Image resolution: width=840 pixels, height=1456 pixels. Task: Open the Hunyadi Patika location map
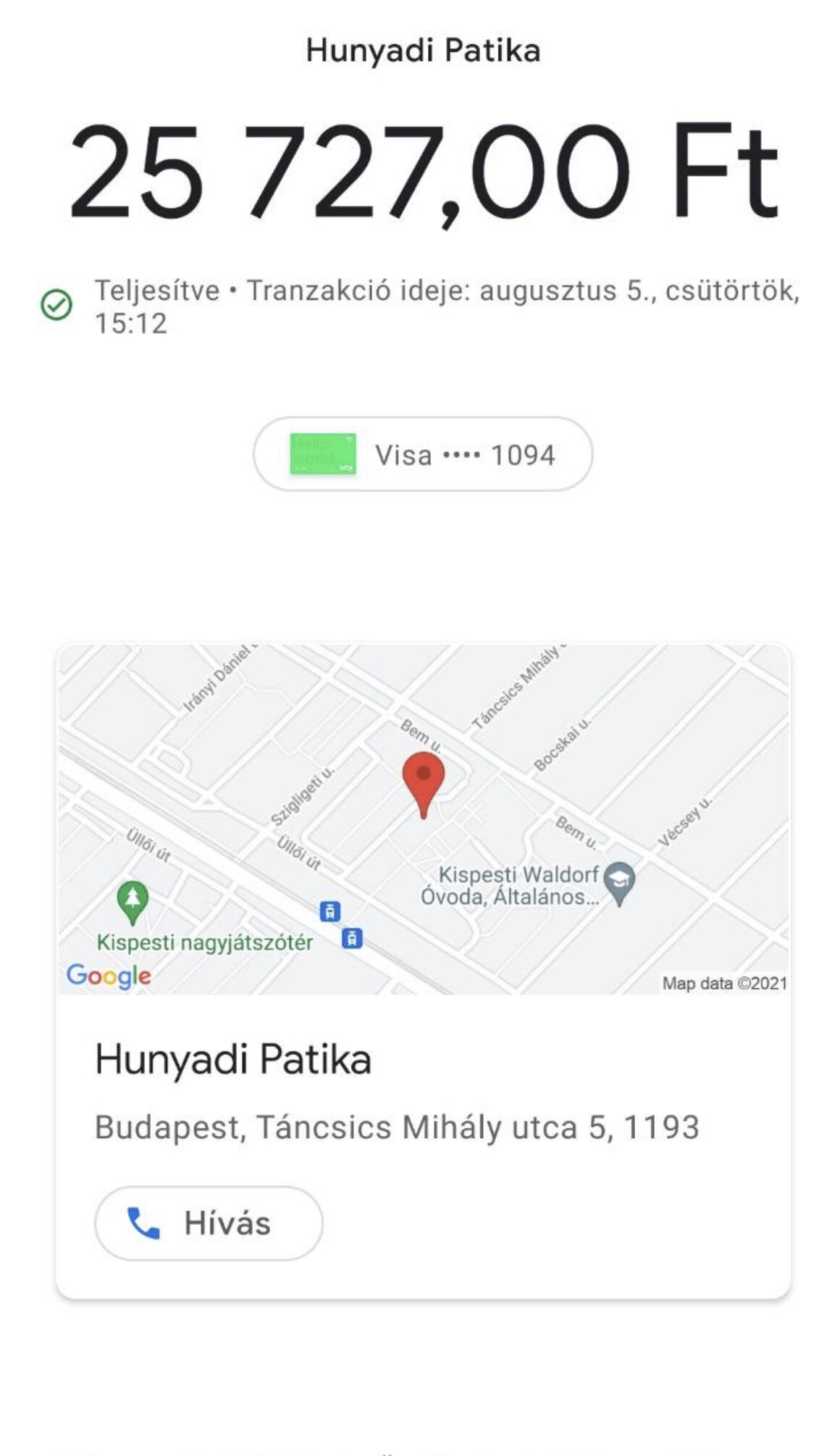pos(424,819)
